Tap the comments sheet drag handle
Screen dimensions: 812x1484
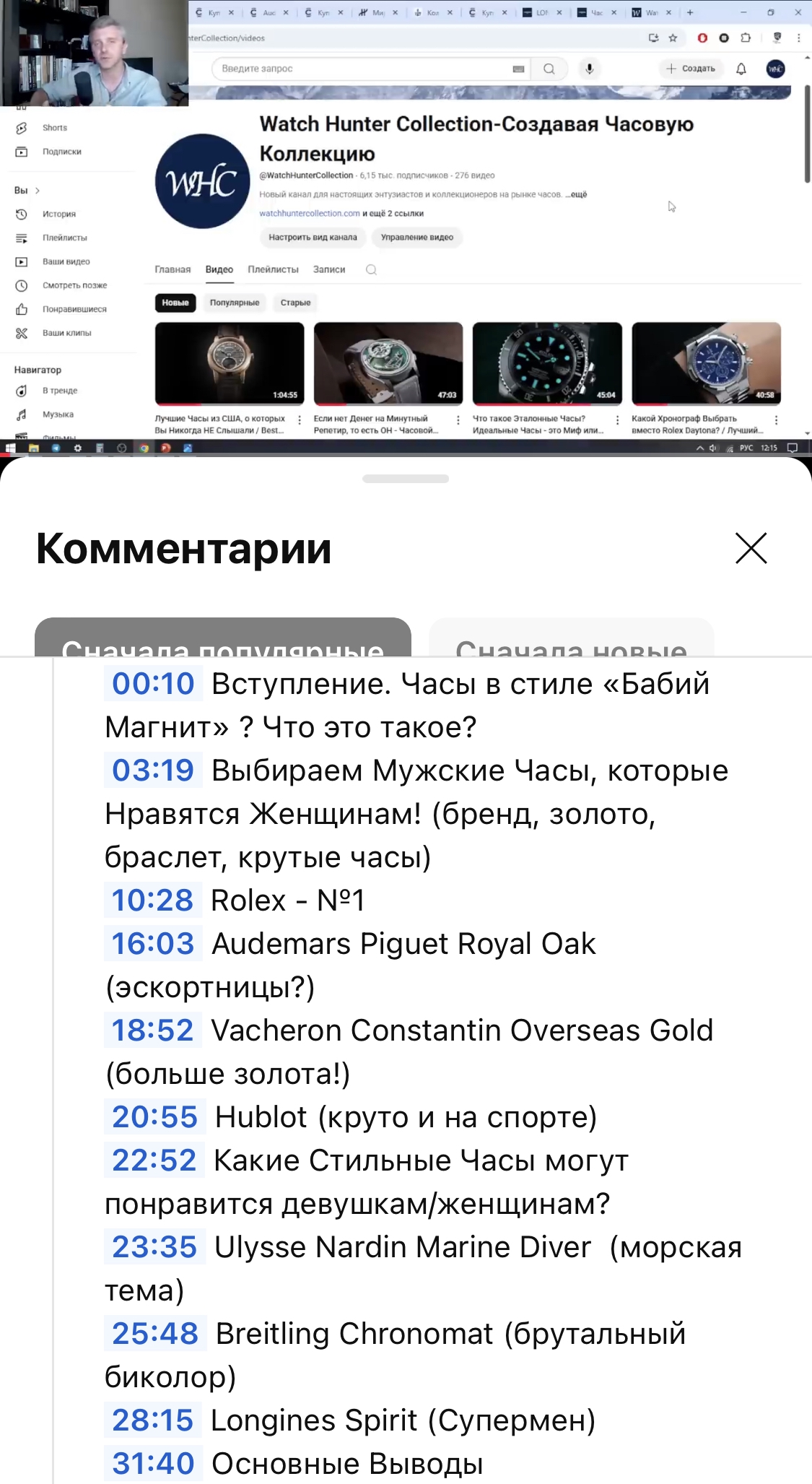pos(406,479)
